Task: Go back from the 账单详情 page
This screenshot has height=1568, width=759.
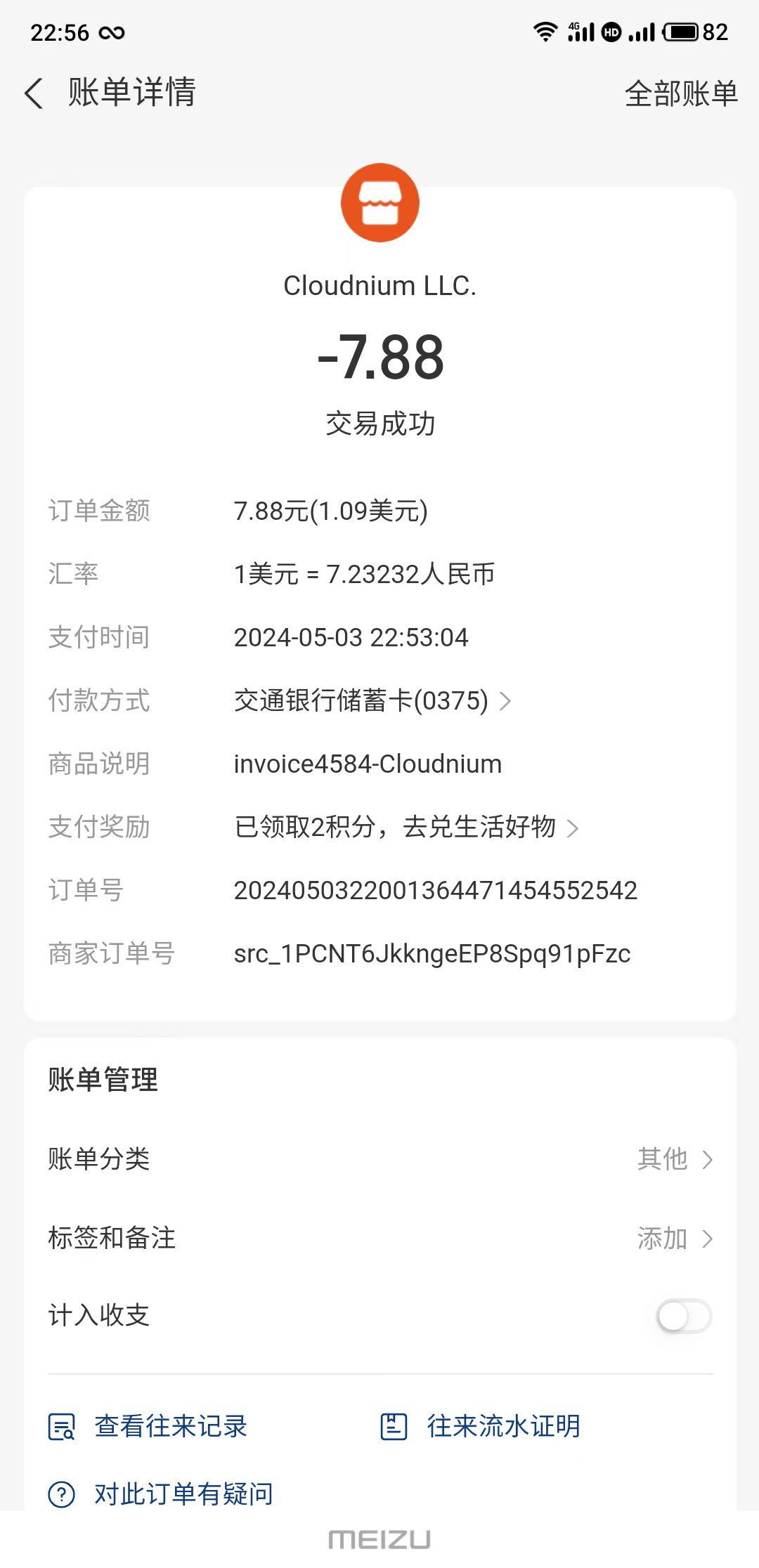Action: point(34,93)
